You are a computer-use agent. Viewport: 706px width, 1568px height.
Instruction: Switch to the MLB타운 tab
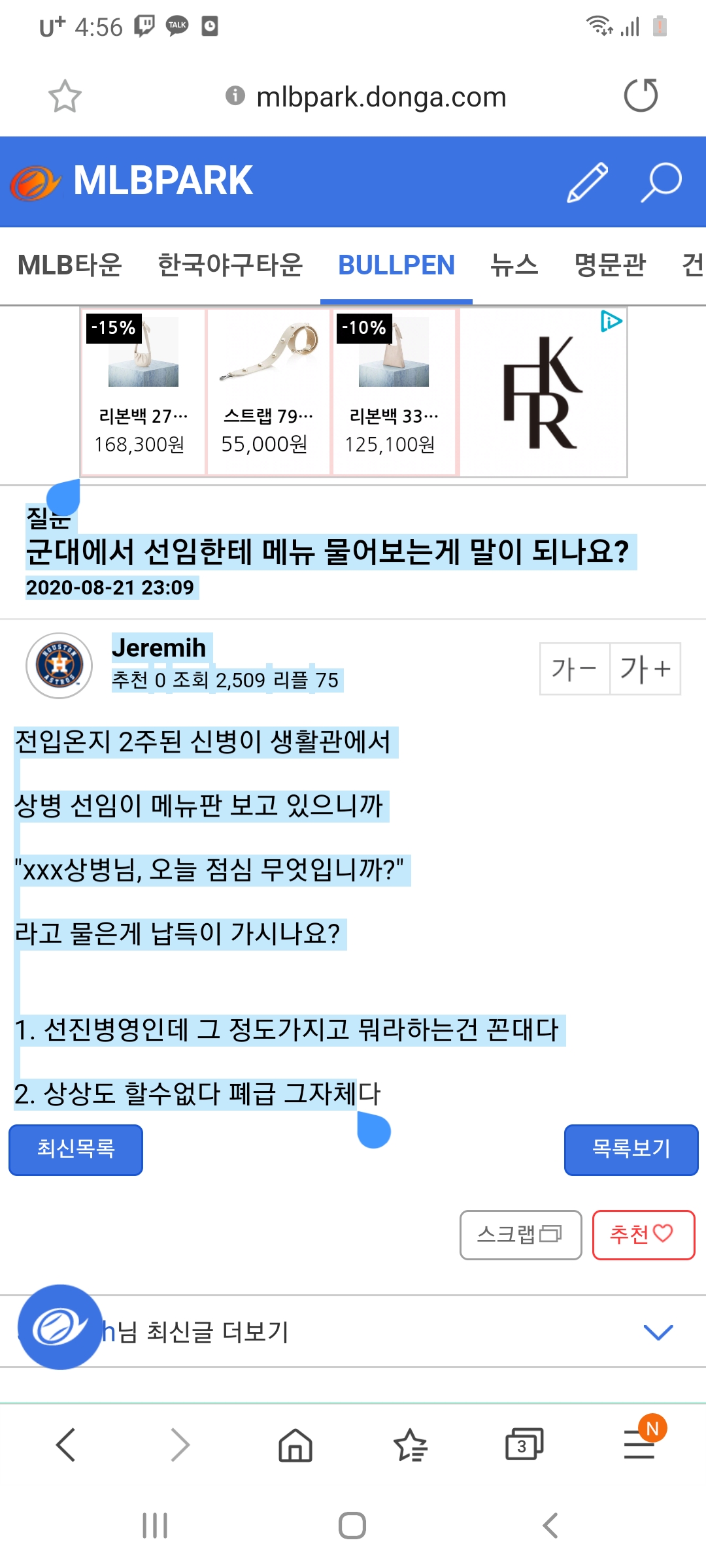pos(70,265)
